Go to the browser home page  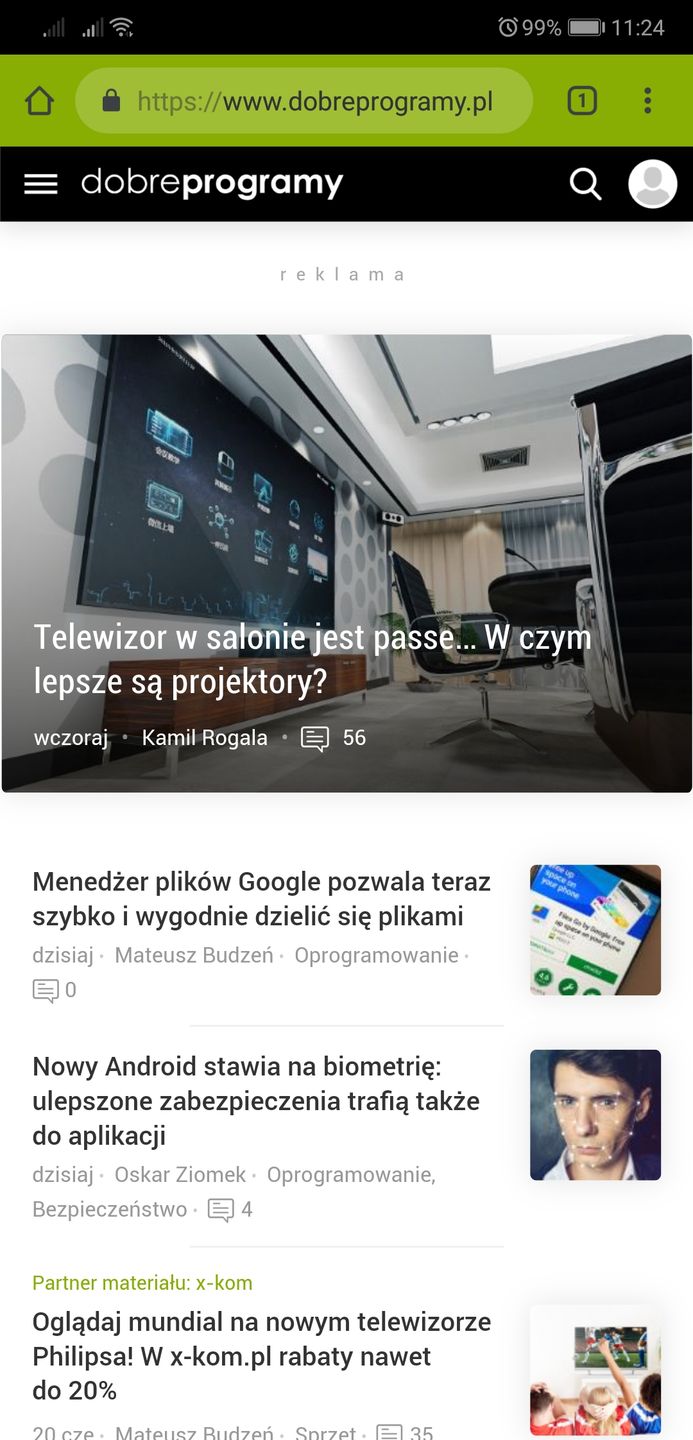(39, 101)
